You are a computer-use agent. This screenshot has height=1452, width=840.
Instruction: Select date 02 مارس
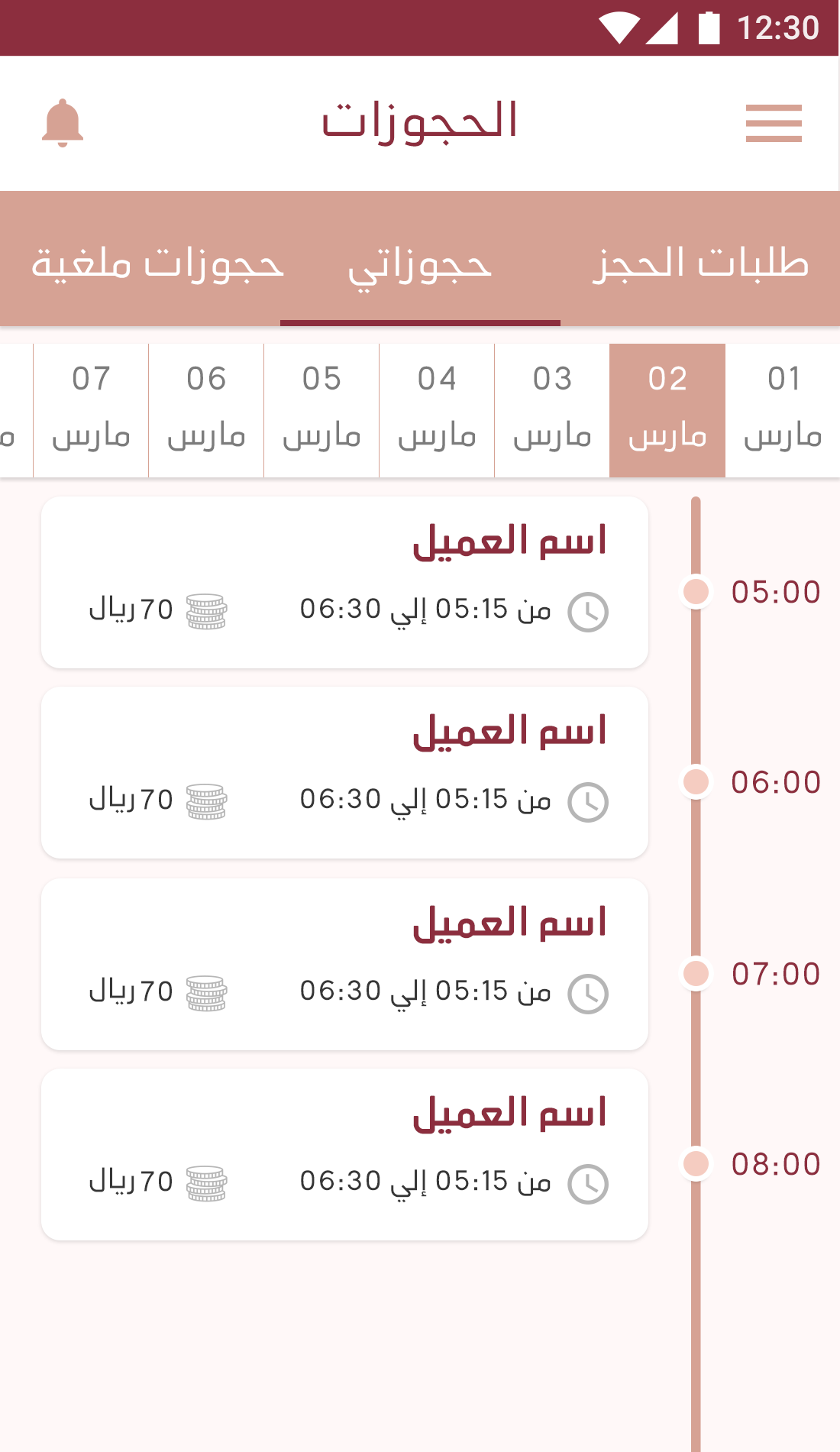(667, 410)
